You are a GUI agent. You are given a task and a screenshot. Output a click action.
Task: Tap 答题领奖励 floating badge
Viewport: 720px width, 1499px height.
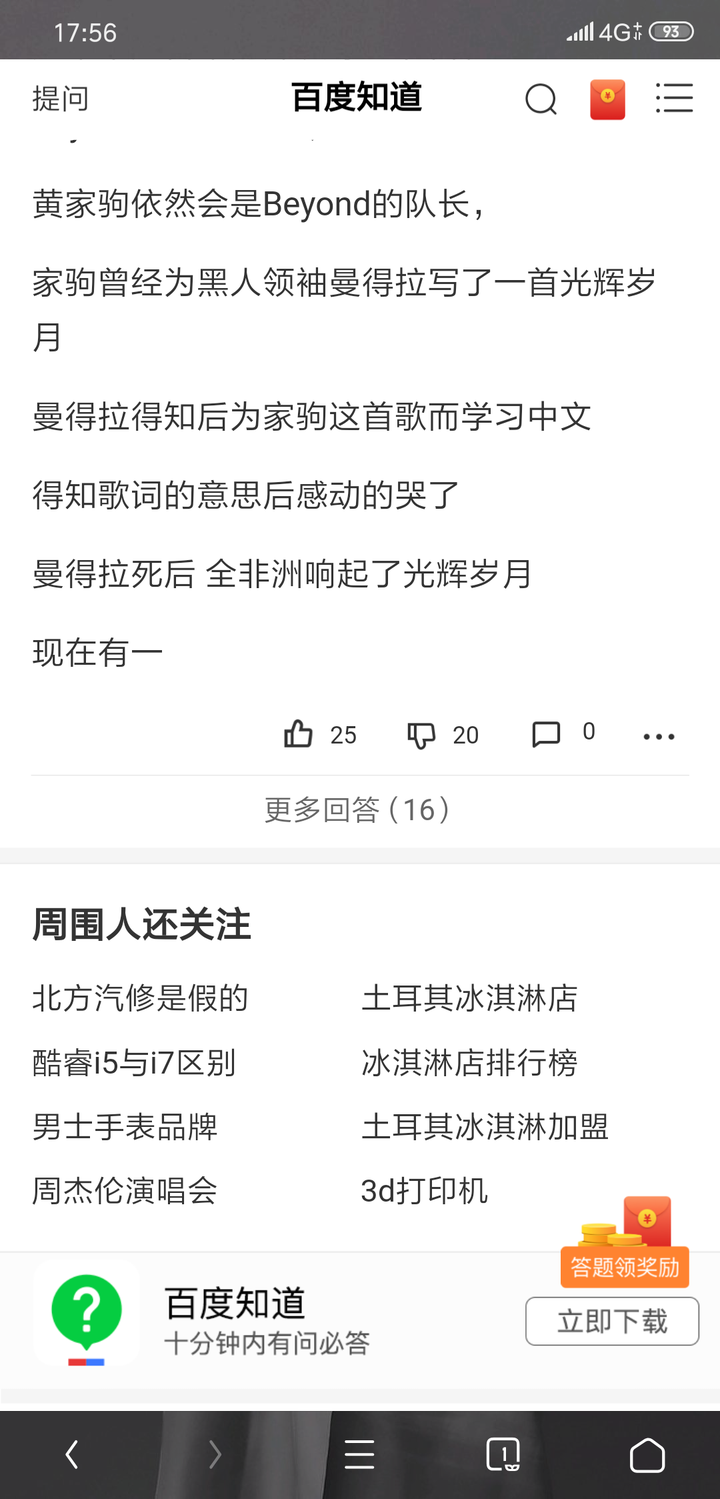pos(626,1242)
